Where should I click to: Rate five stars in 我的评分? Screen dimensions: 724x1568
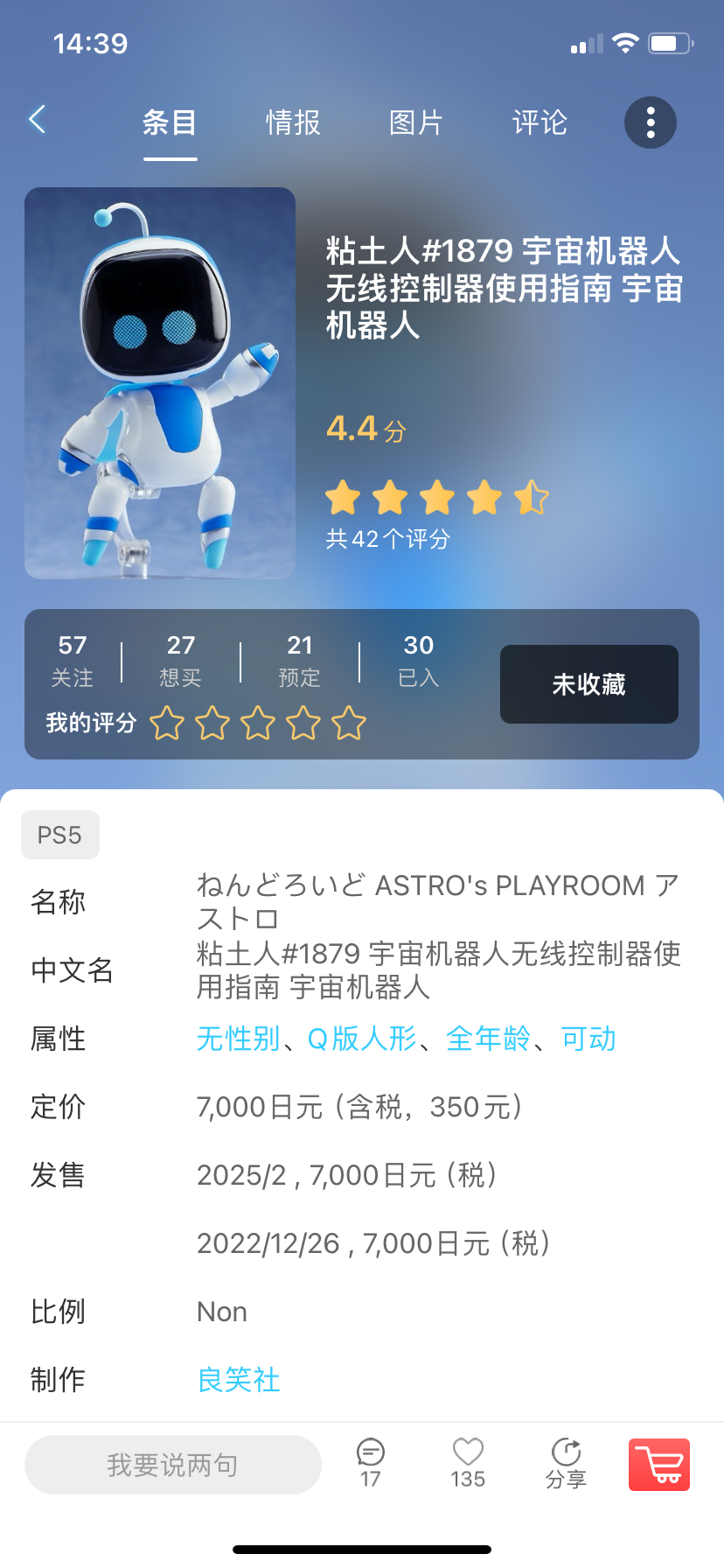[349, 724]
